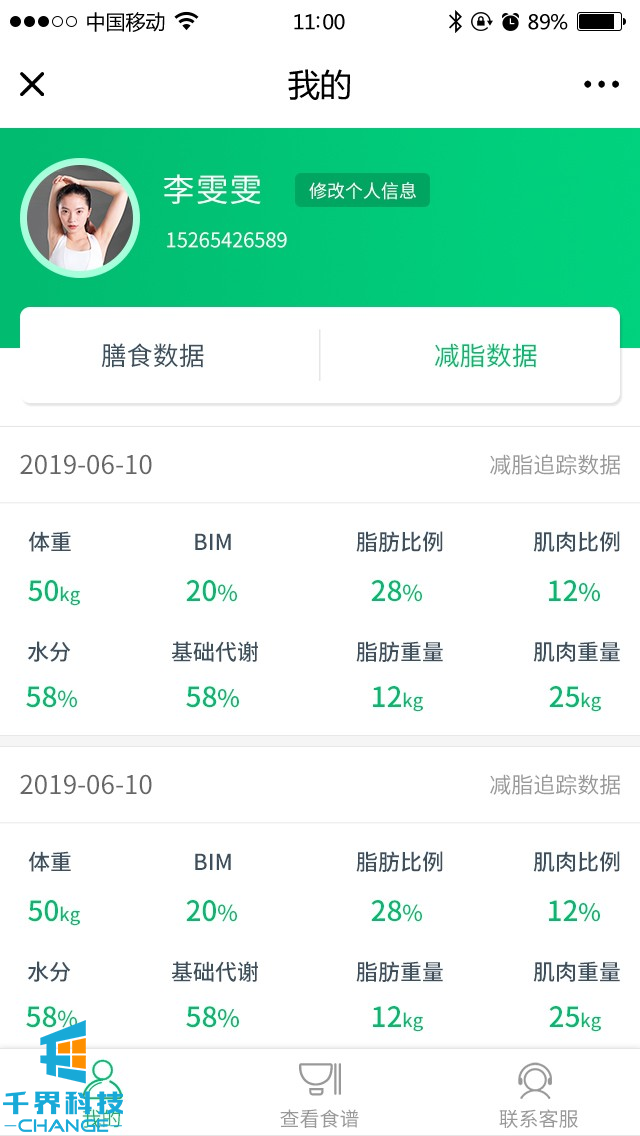
Task: Go to 联系客服 in the bottom bar
Action: [x=538, y=1094]
